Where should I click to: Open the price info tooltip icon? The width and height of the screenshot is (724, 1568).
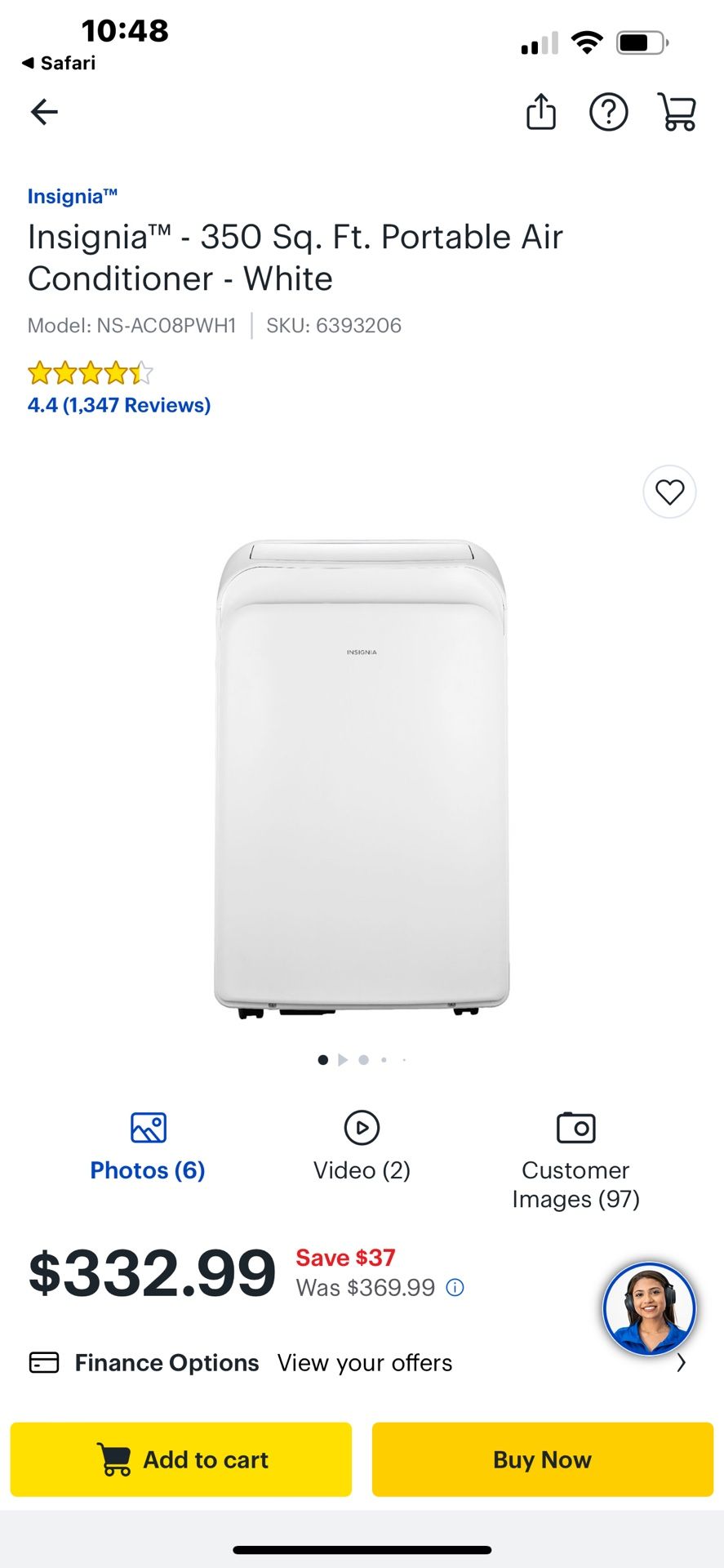click(x=454, y=1289)
